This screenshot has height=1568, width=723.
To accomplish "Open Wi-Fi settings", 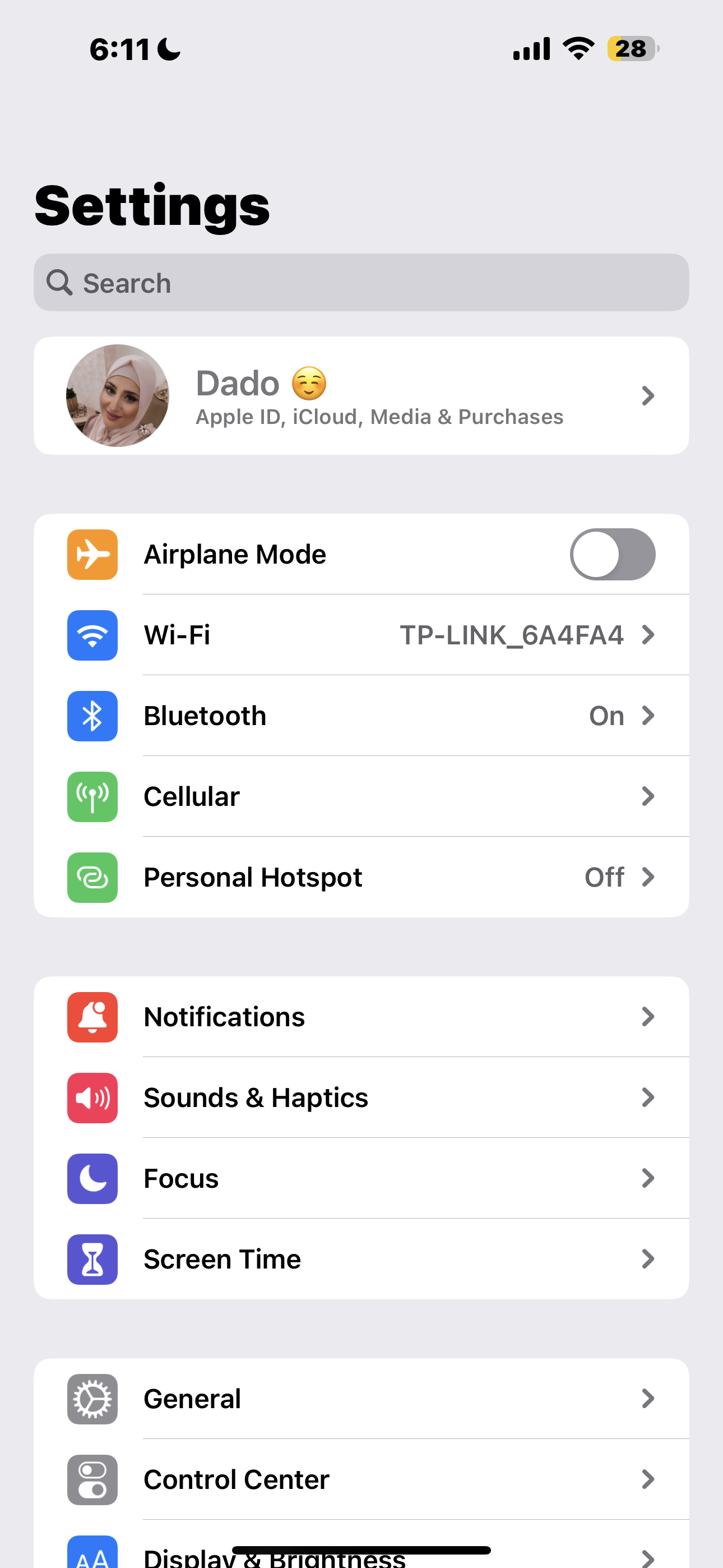I will tap(361, 635).
